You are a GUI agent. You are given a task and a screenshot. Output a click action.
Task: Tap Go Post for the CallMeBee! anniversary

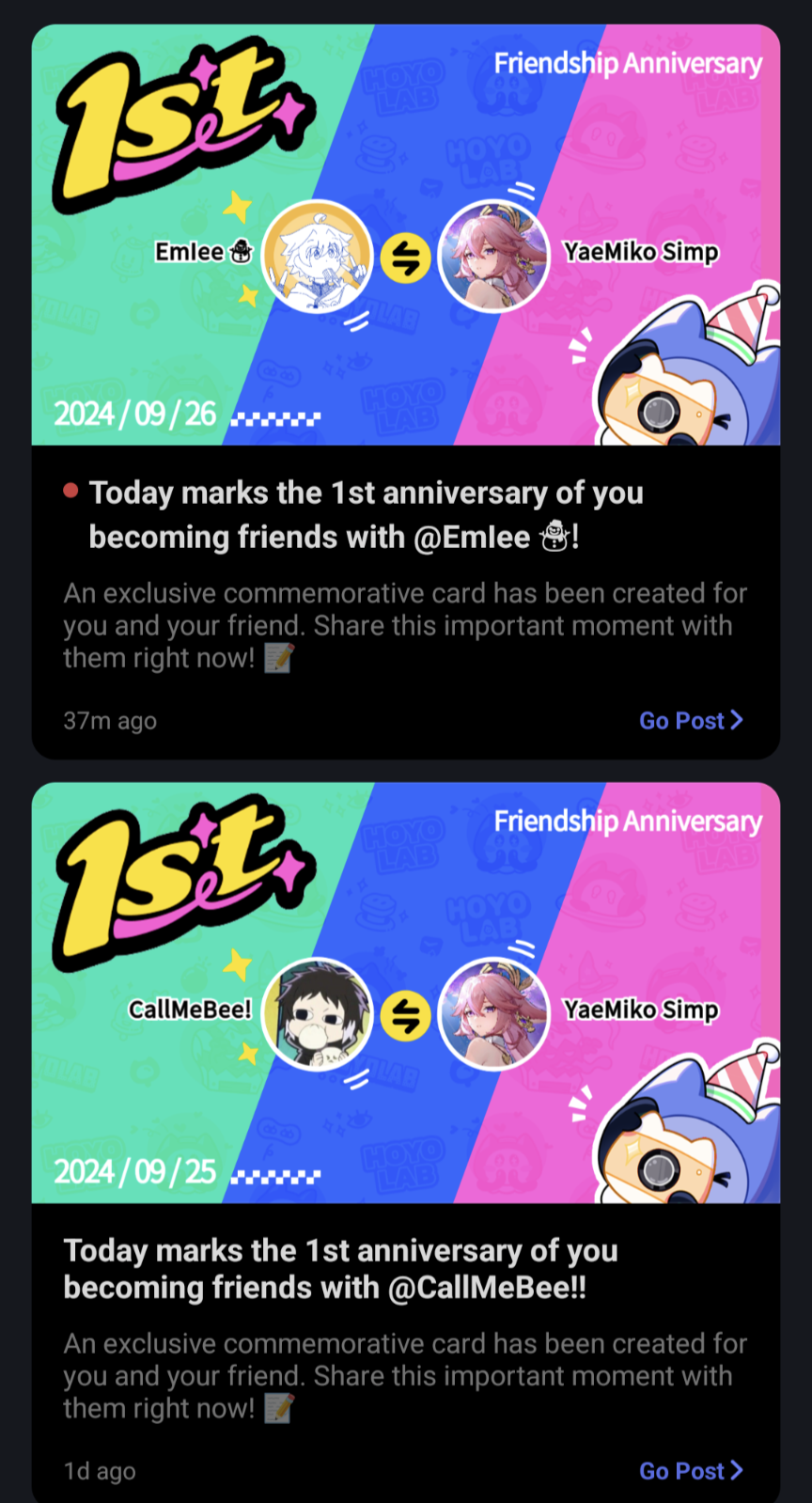[x=691, y=1471]
